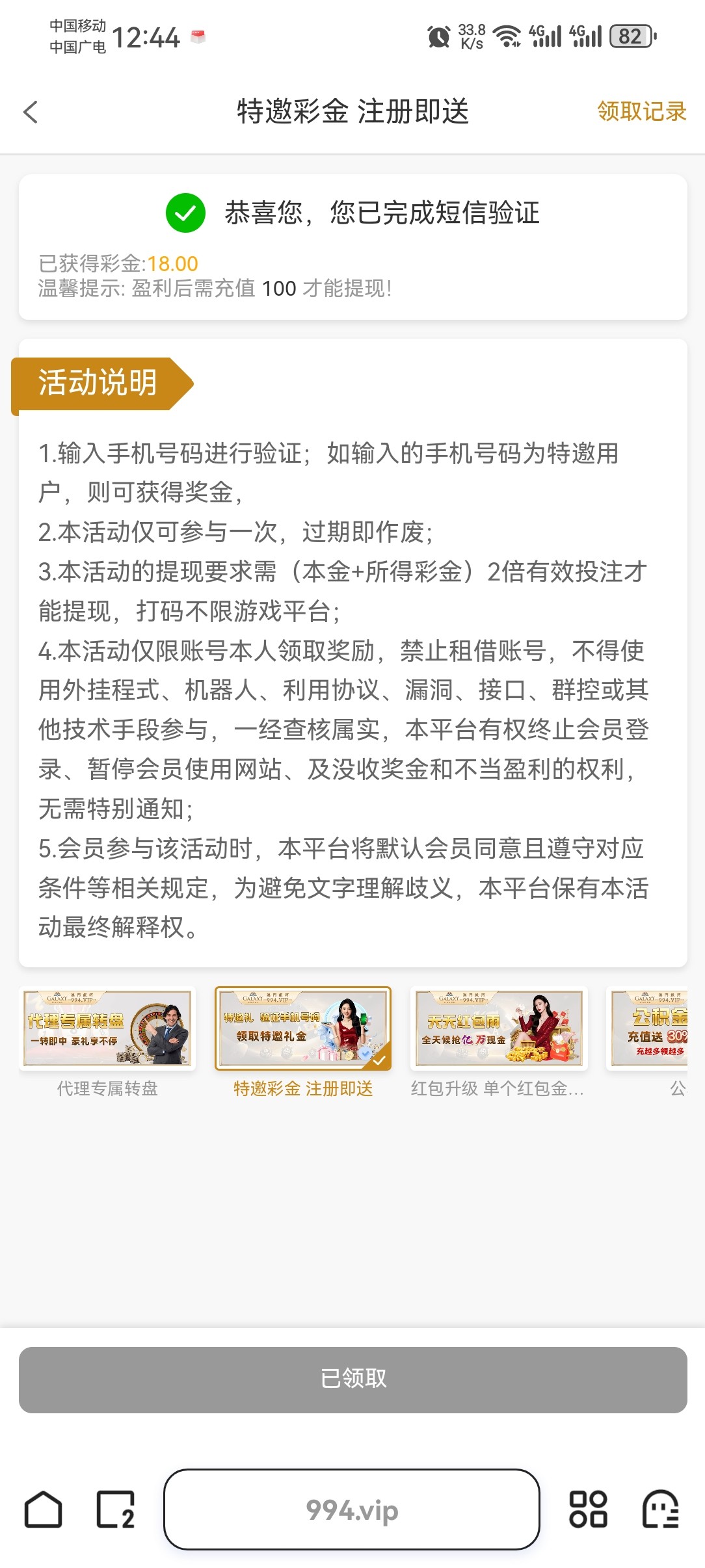
Task: Tap the 已领取 button
Action: click(x=352, y=1379)
